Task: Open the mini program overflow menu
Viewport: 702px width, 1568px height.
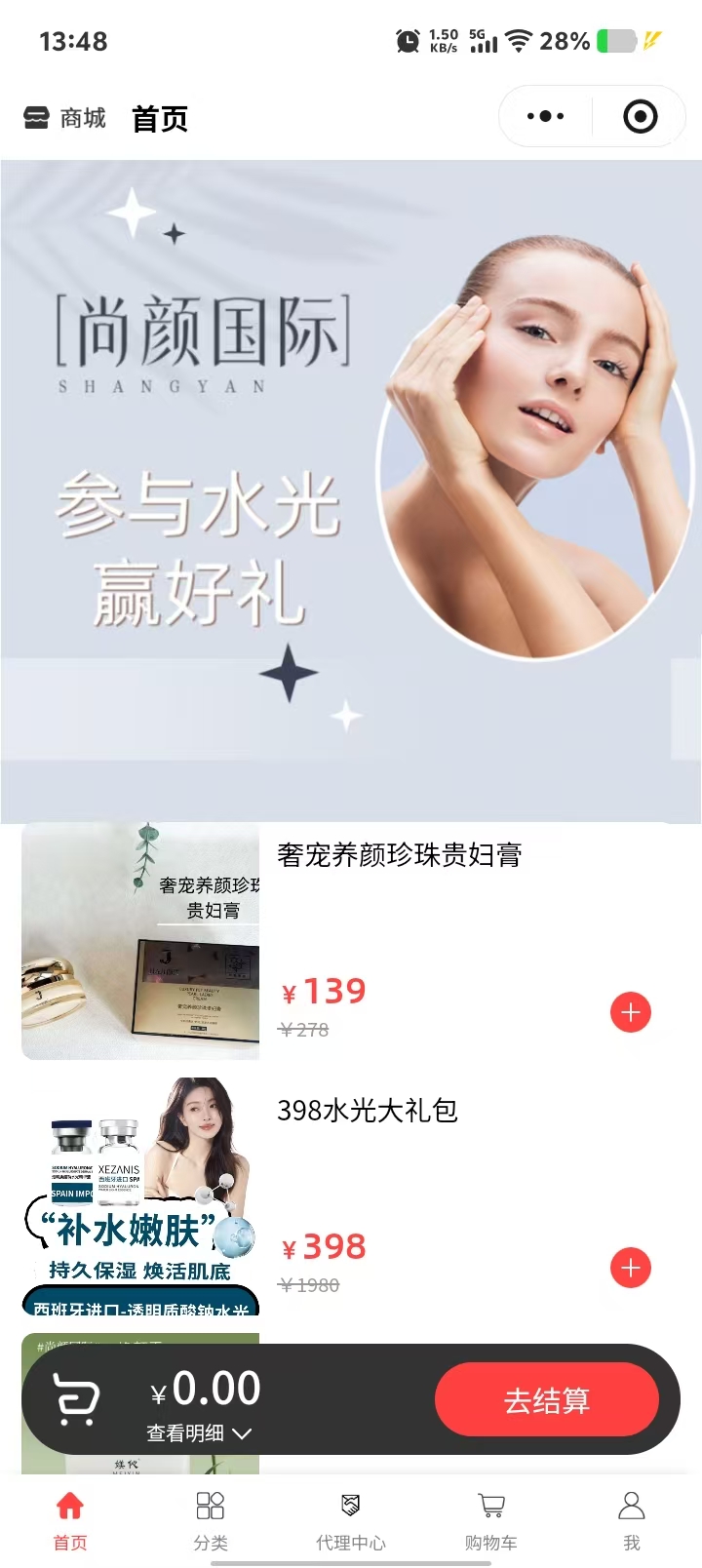Action: point(545,117)
